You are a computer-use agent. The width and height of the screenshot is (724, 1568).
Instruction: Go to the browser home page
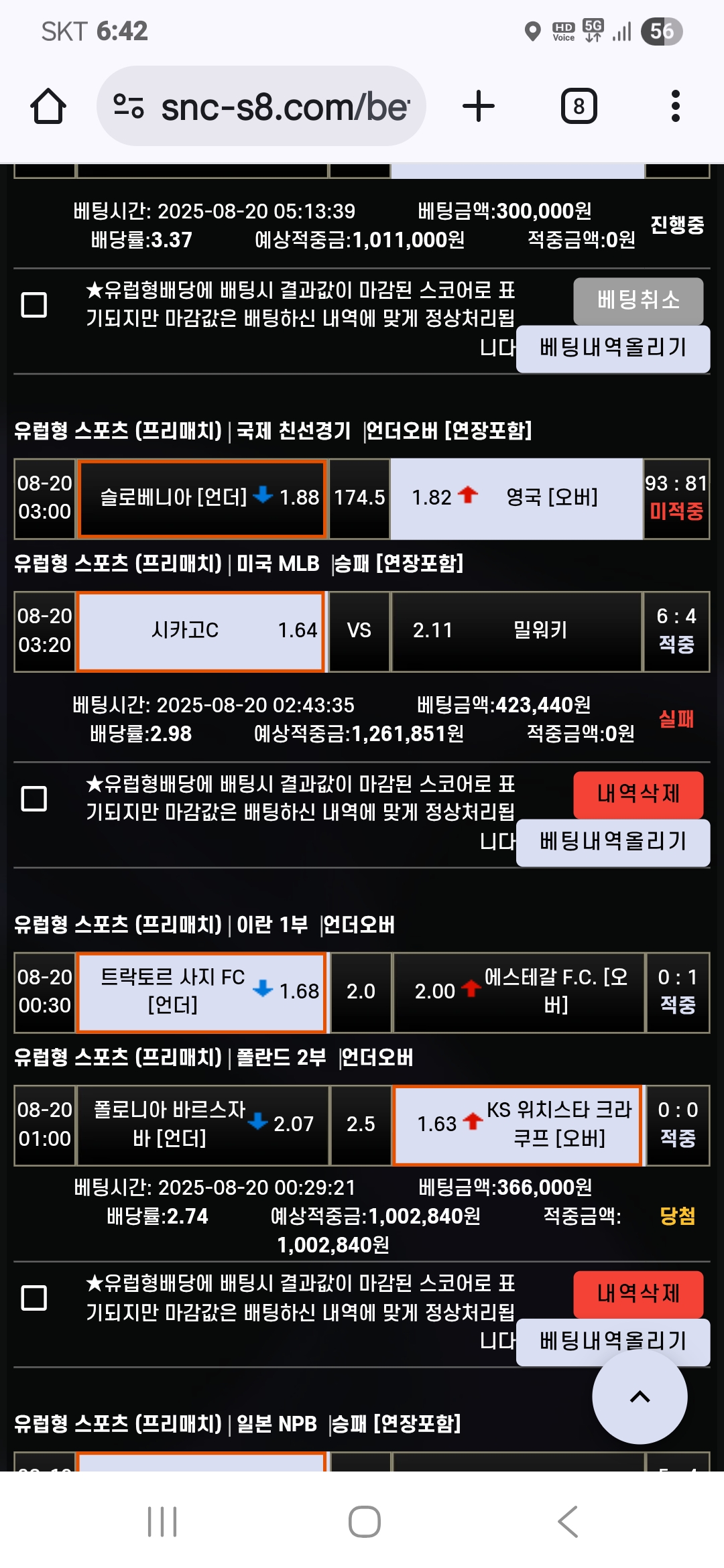[48, 106]
